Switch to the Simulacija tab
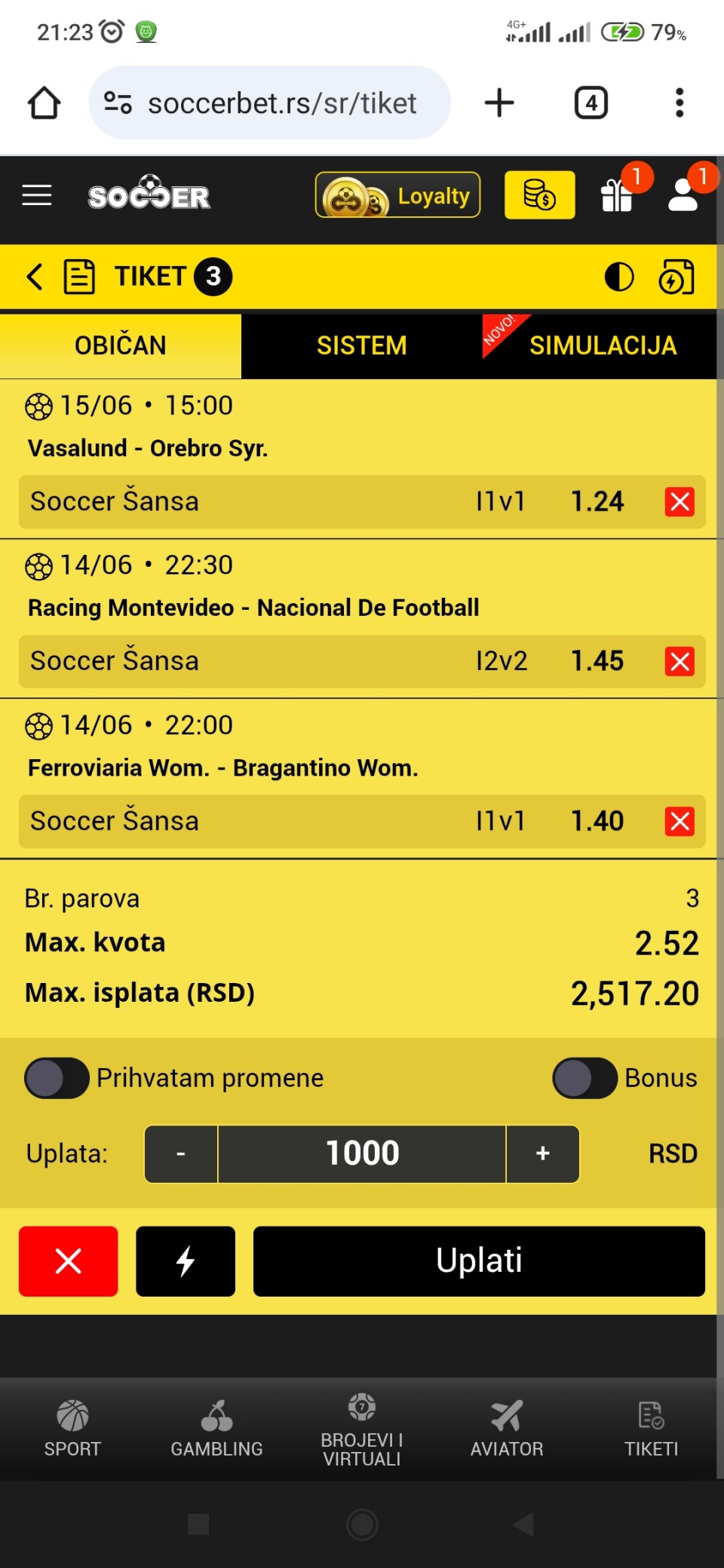Image resolution: width=724 pixels, height=1568 pixels. [602, 345]
